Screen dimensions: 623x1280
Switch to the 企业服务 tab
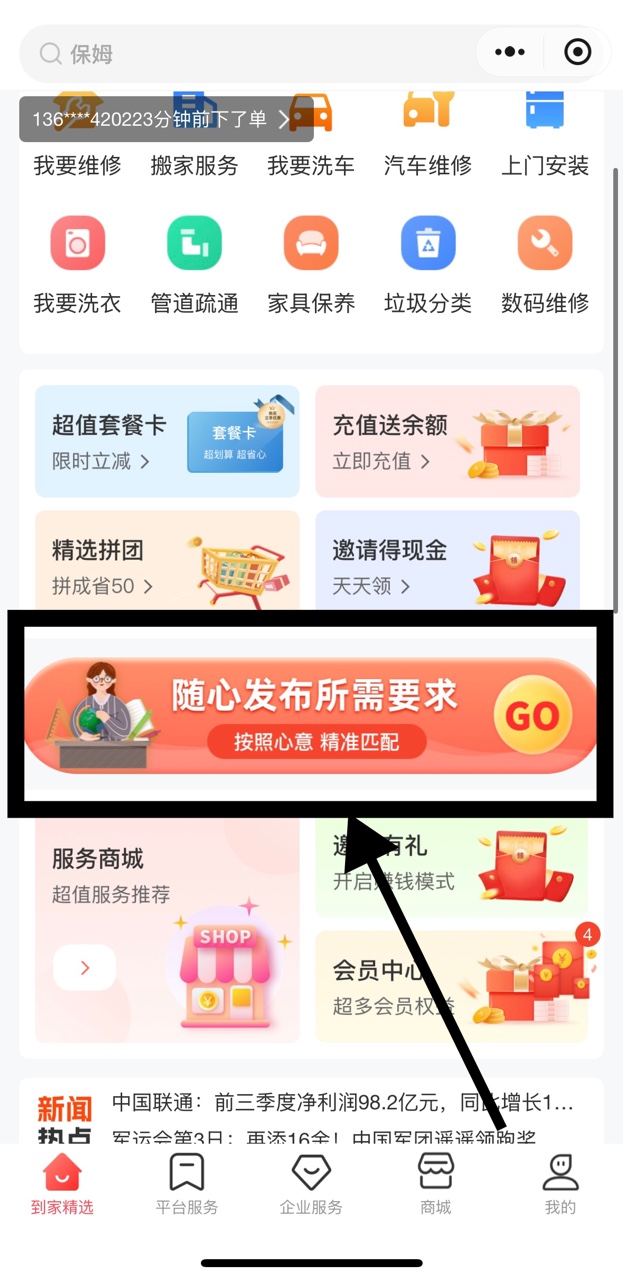tap(311, 1184)
